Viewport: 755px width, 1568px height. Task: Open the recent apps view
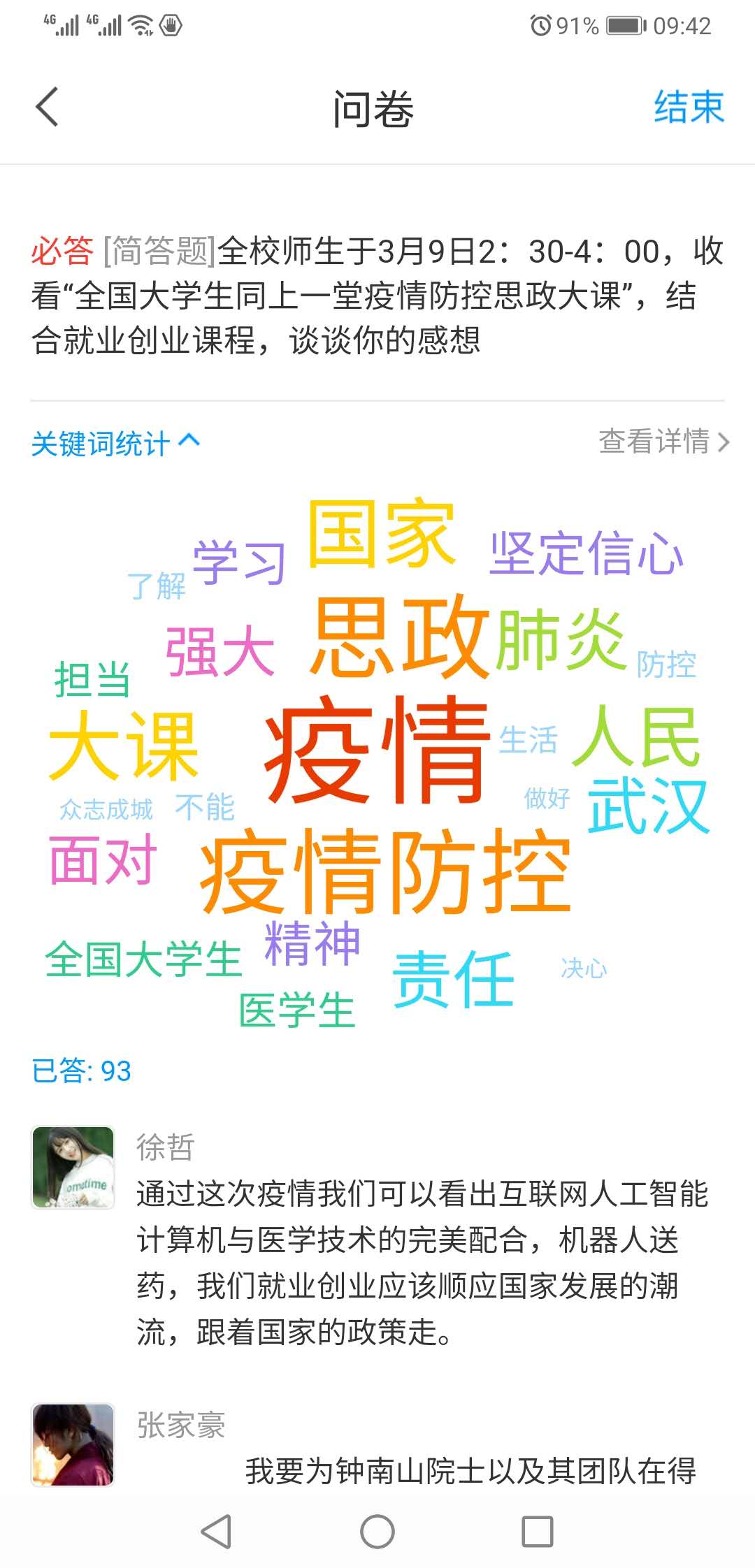pos(538,1532)
